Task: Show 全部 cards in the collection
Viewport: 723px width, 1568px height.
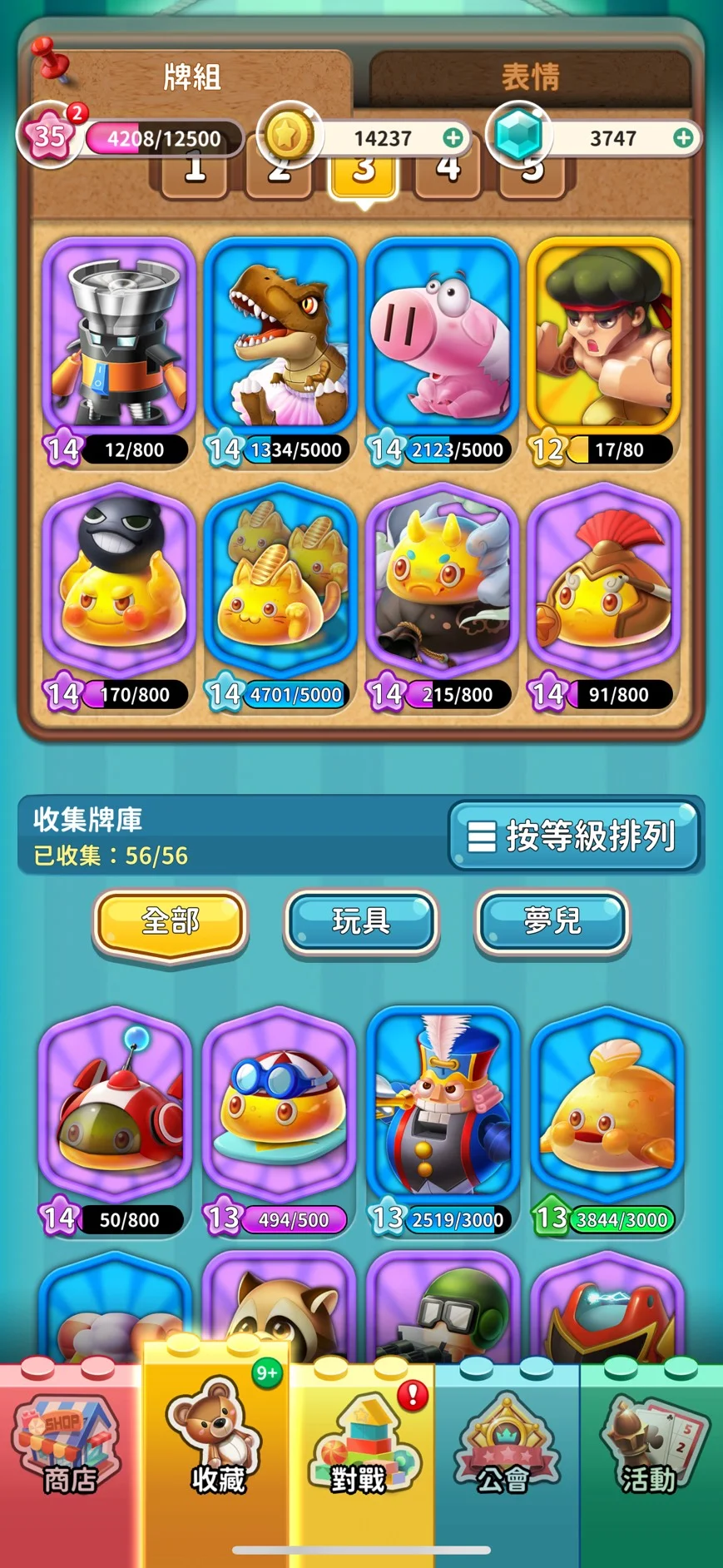Action: coord(171,921)
